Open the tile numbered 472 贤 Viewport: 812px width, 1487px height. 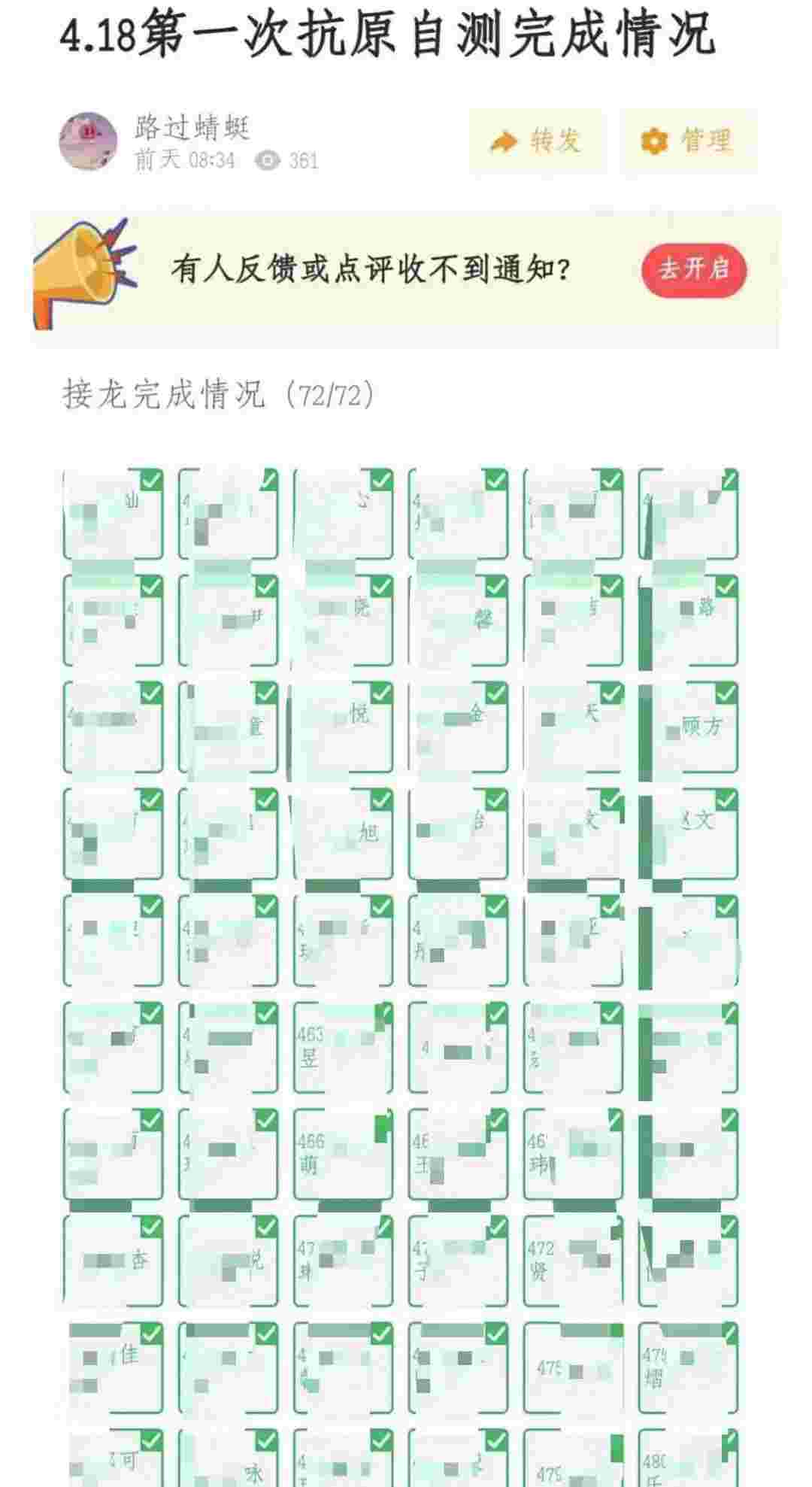(573, 1261)
